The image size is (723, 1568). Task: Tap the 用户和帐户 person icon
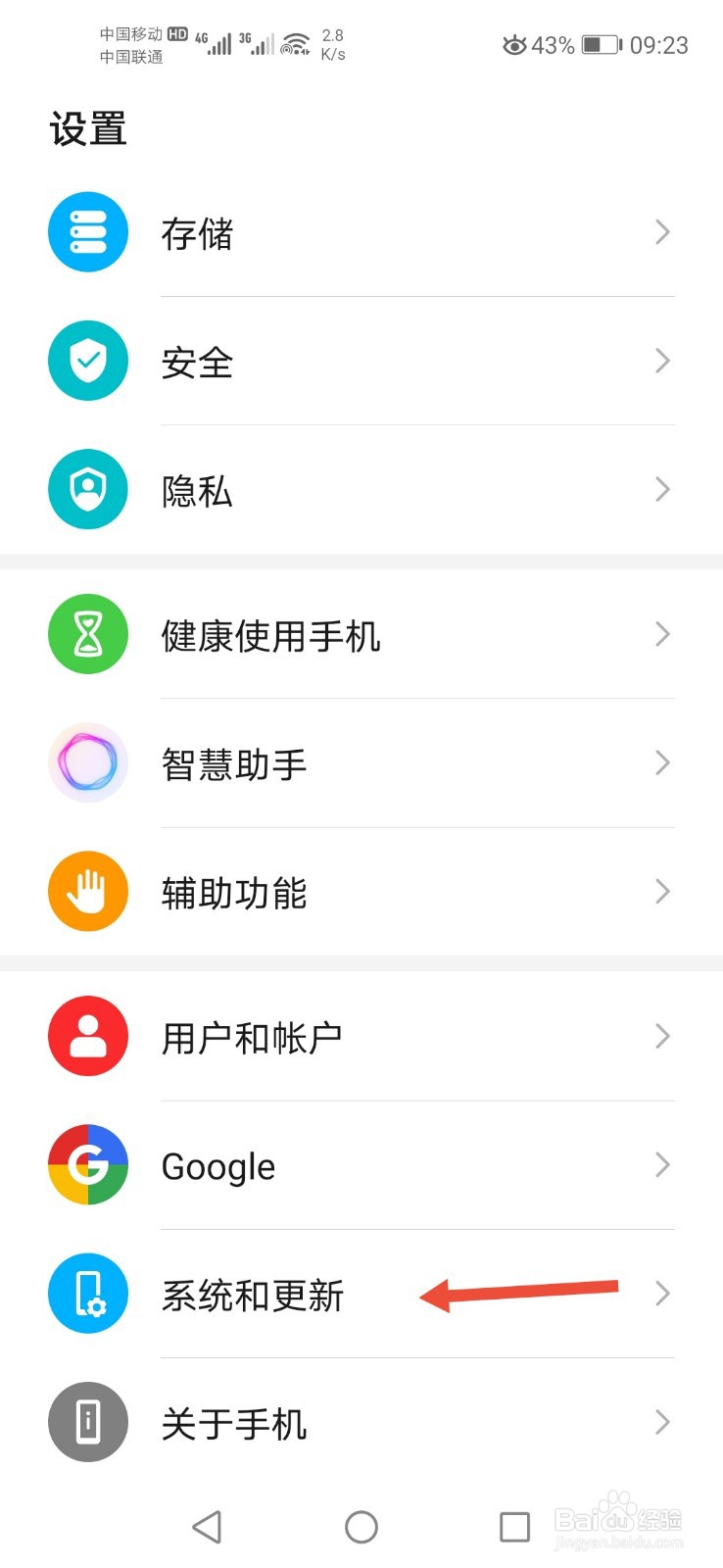tap(88, 1036)
